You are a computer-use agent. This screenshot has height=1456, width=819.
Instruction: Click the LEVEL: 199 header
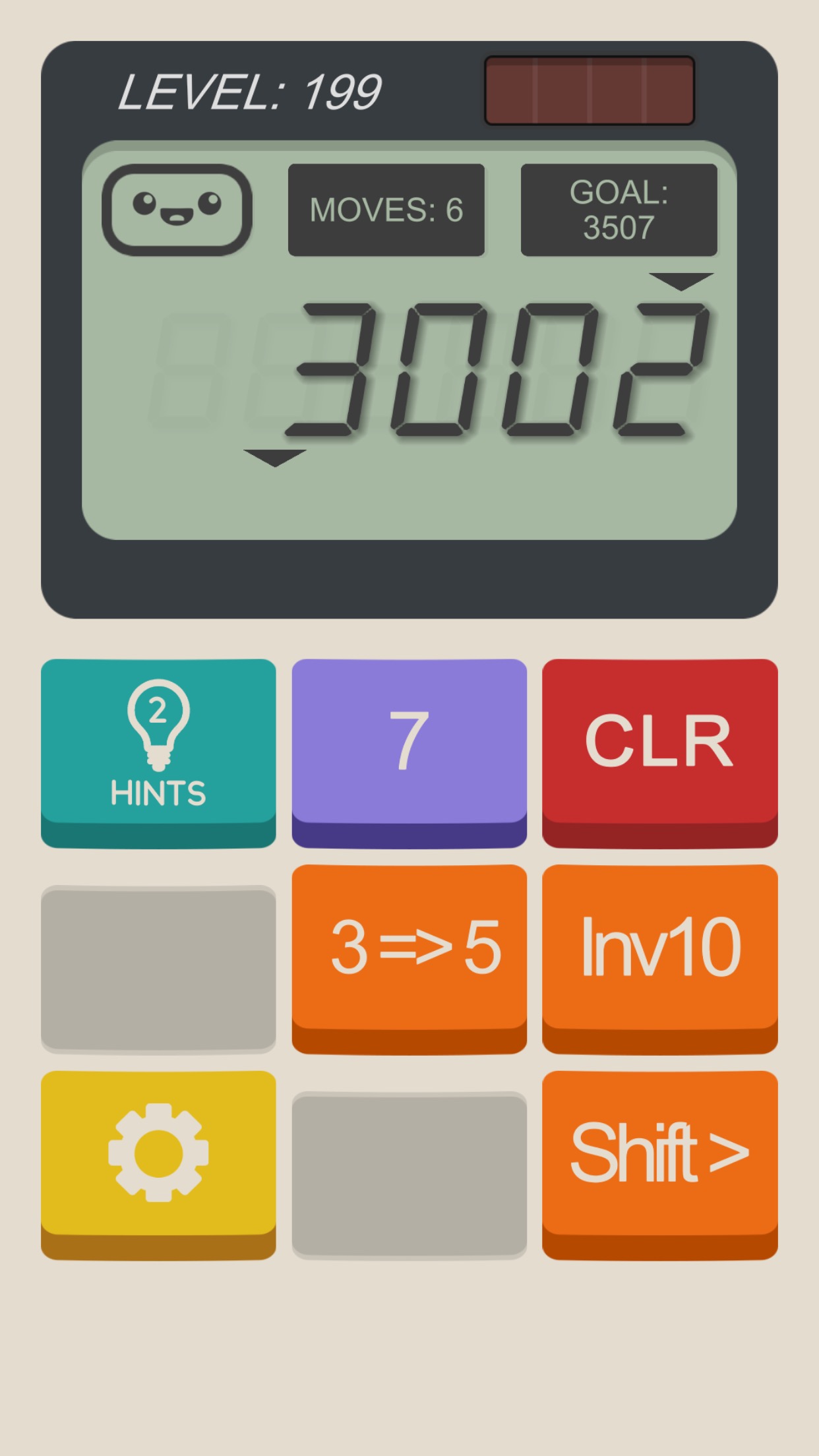249,90
